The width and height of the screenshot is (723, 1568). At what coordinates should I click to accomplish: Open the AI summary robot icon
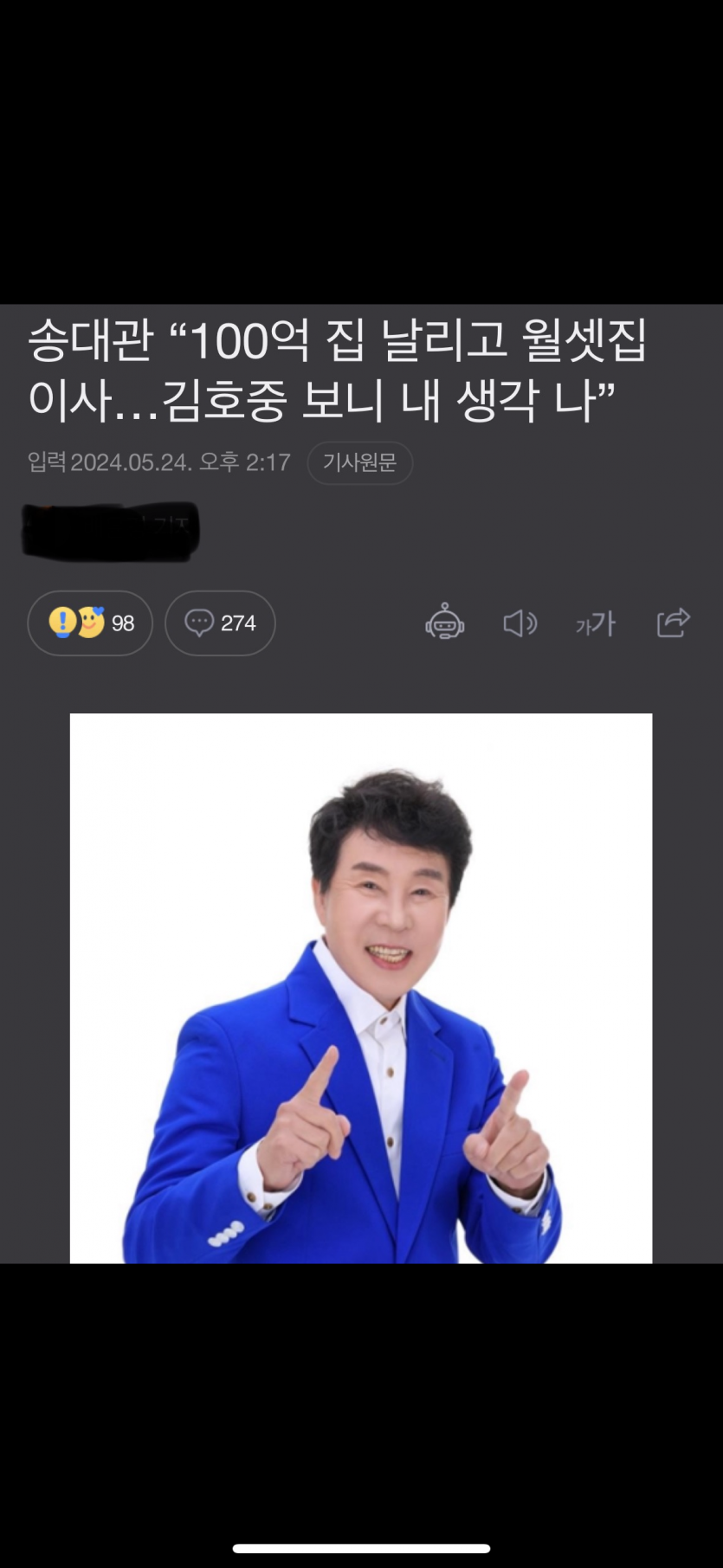pyautogui.click(x=445, y=622)
